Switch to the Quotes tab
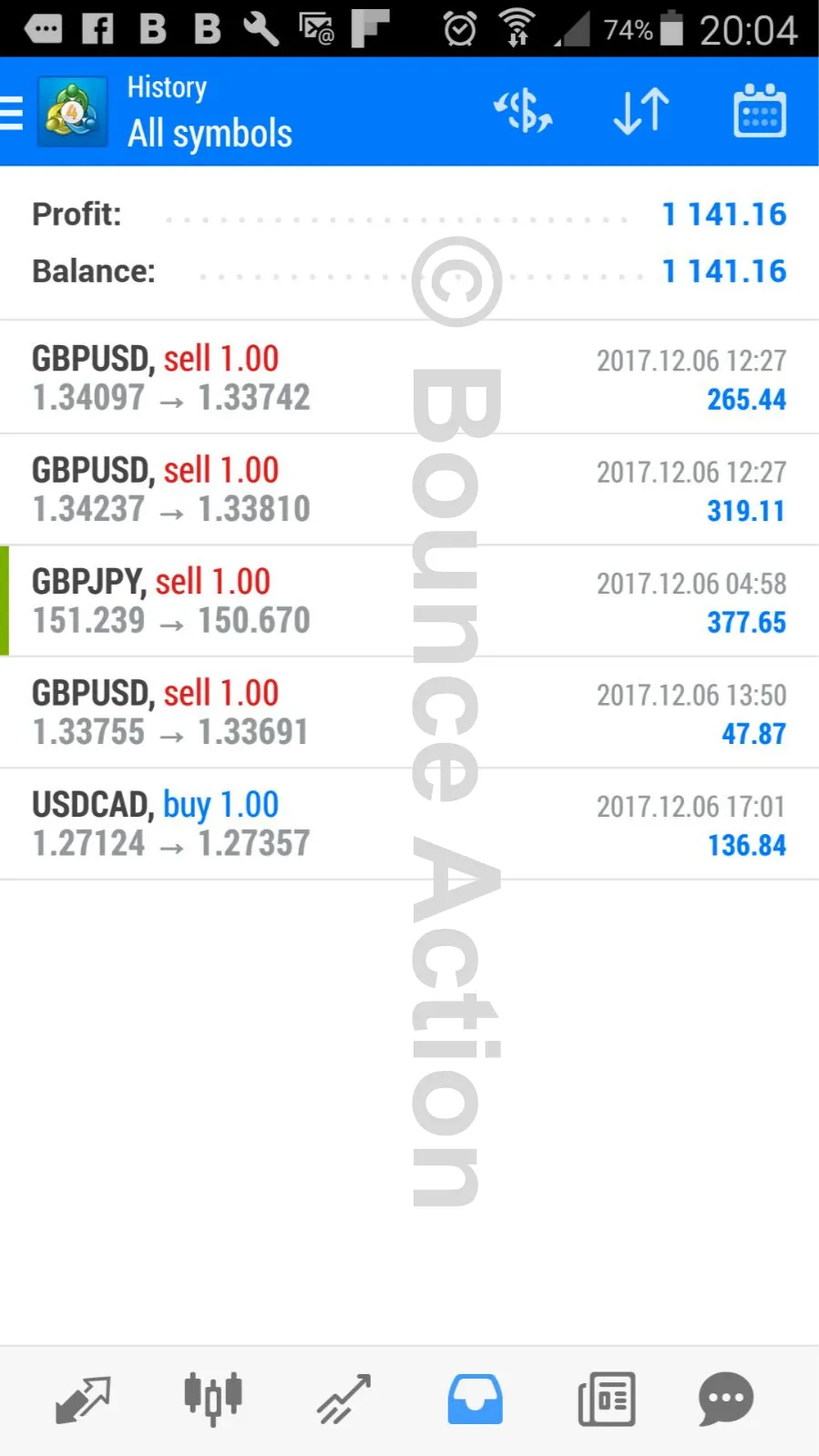This screenshot has height=1456, width=819. coord(83,1399)
